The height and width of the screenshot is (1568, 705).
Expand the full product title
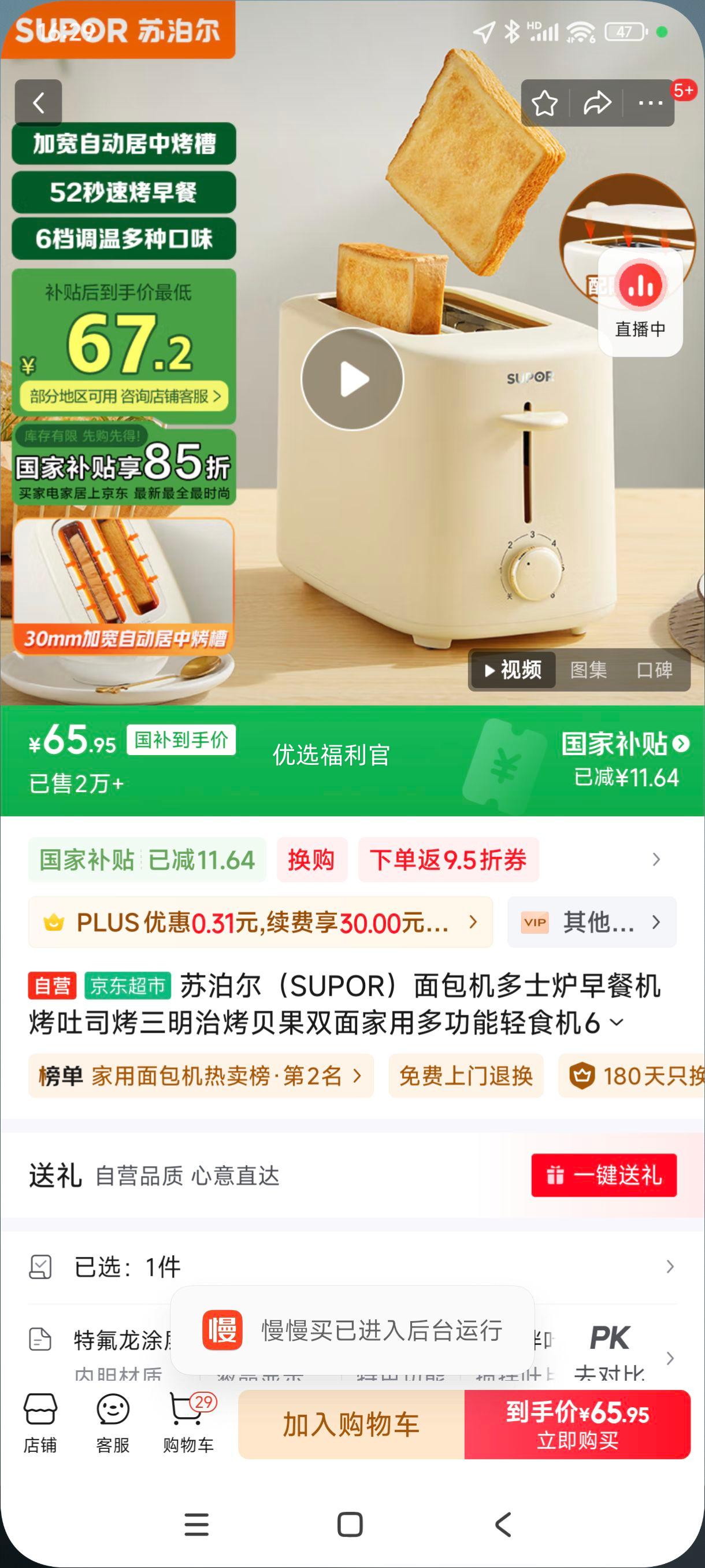(615, 1022)
